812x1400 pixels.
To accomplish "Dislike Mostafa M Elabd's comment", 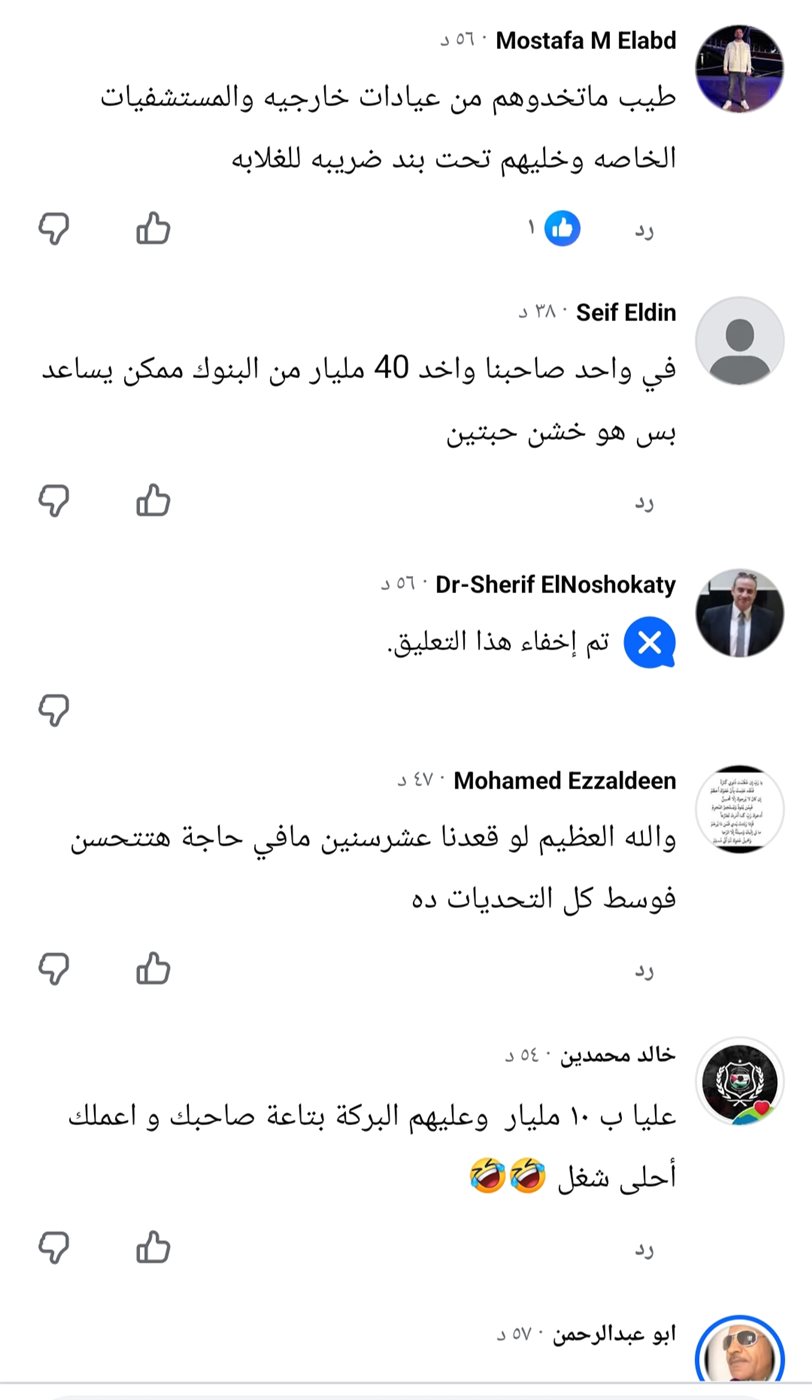I will [x=54, y=229].
